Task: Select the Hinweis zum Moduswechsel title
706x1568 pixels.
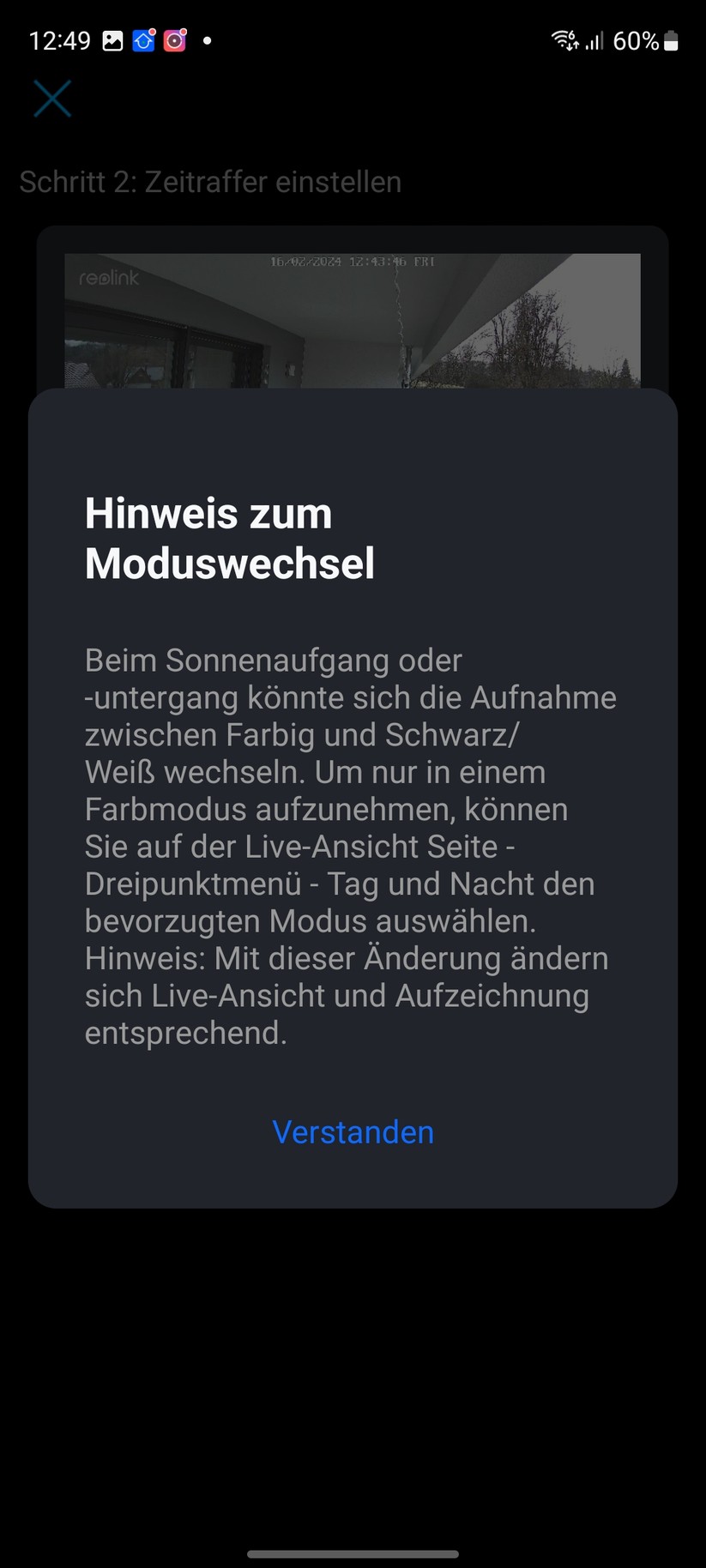Action: pyautogui.click(x=229, y=538)
